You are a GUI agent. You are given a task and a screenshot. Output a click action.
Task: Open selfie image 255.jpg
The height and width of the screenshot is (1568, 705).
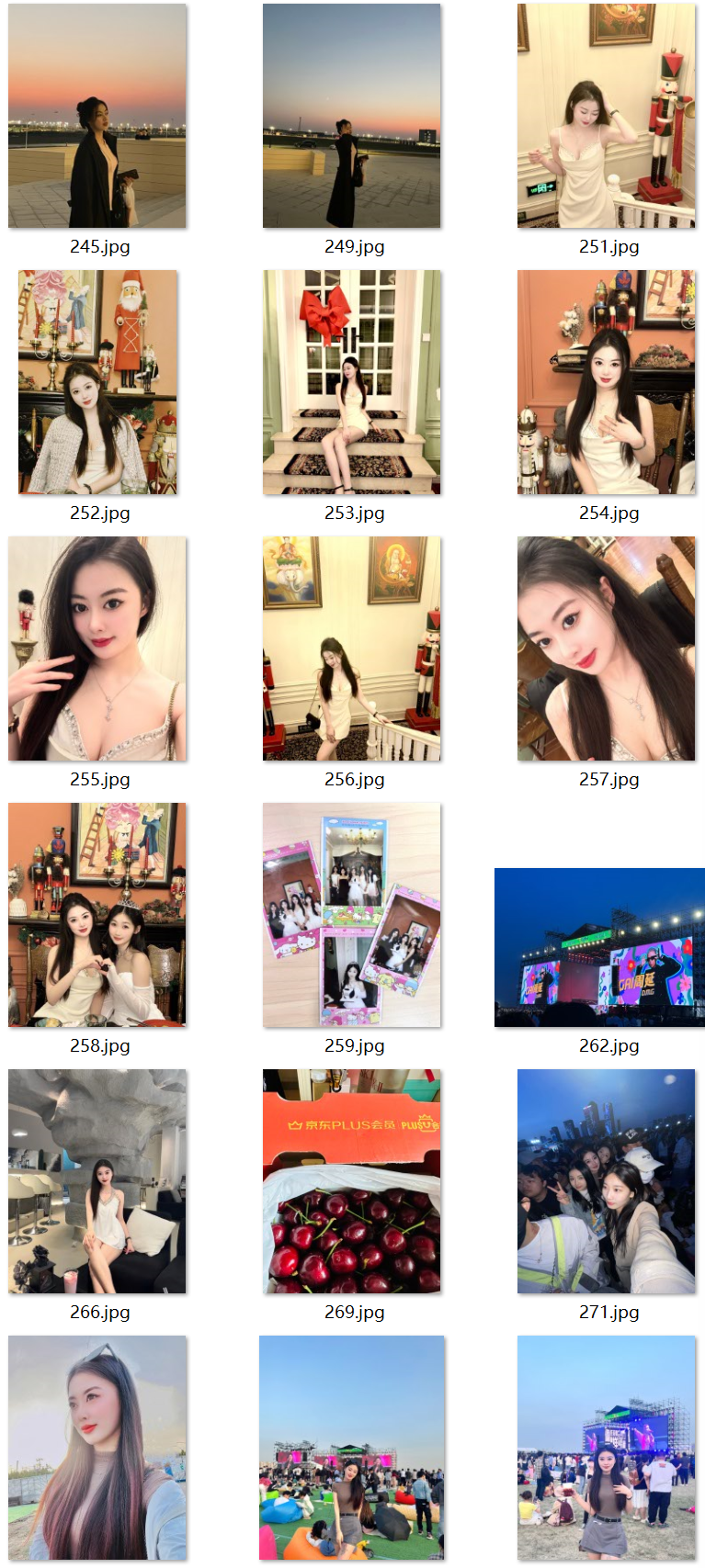pos(97,649)
